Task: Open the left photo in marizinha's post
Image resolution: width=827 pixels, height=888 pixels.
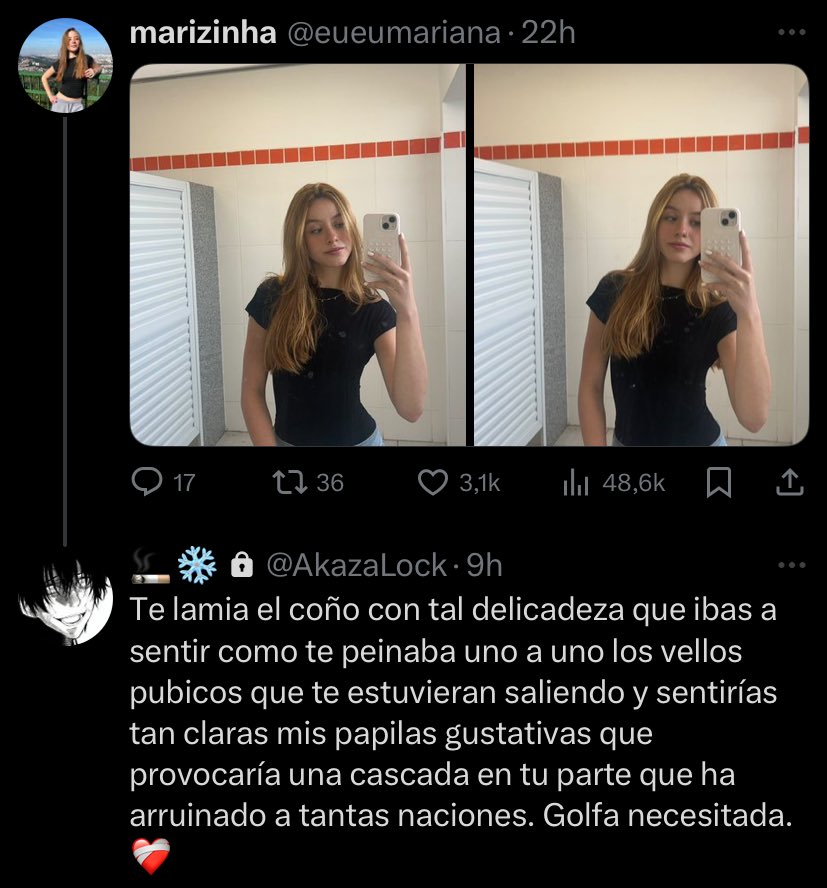Action: click(x=298, y=255)
